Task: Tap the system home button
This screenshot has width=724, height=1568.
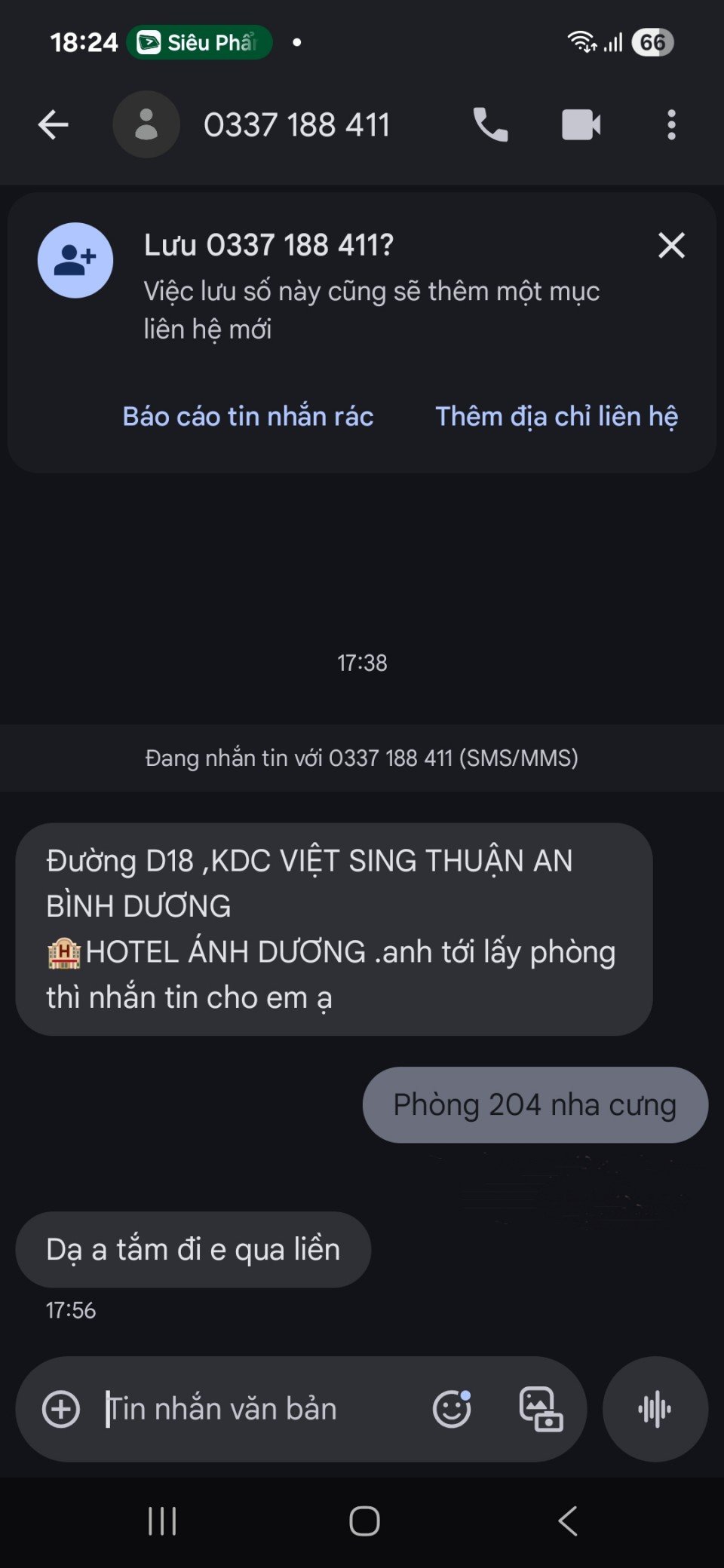Action: pyautogui.click(x=364, y=1521)
